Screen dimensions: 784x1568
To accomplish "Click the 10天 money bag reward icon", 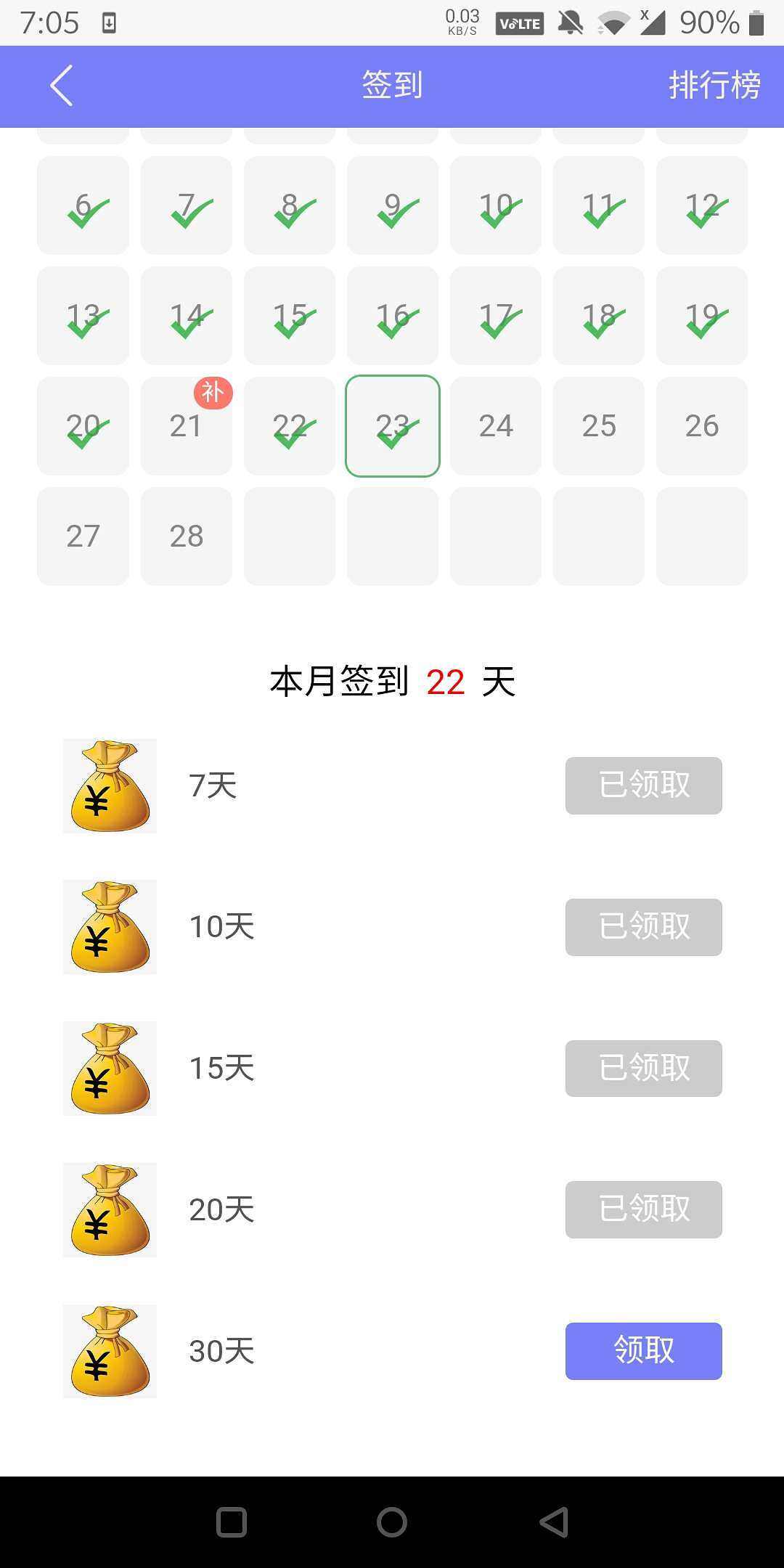I will pos(110,926).
